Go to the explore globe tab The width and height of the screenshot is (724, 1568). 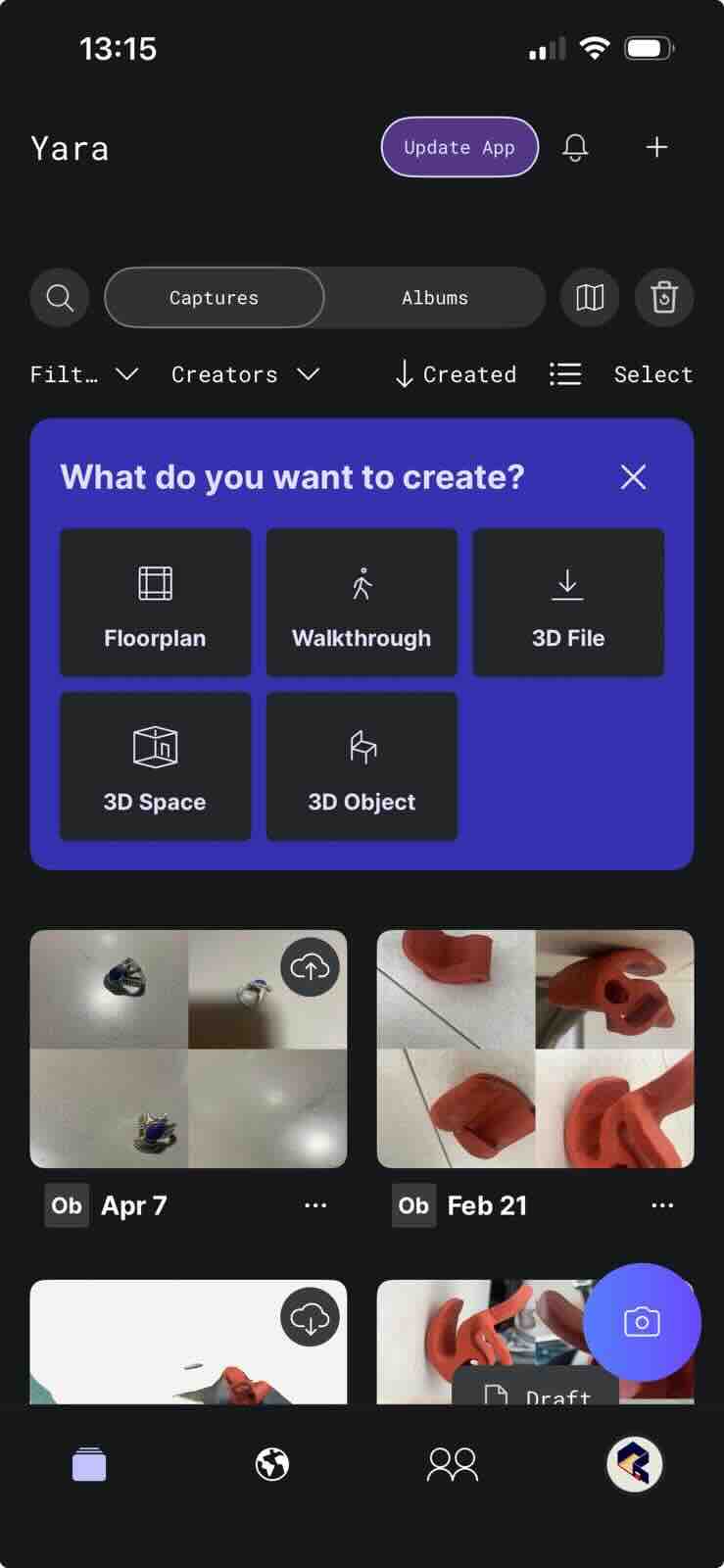point(272,1464)
